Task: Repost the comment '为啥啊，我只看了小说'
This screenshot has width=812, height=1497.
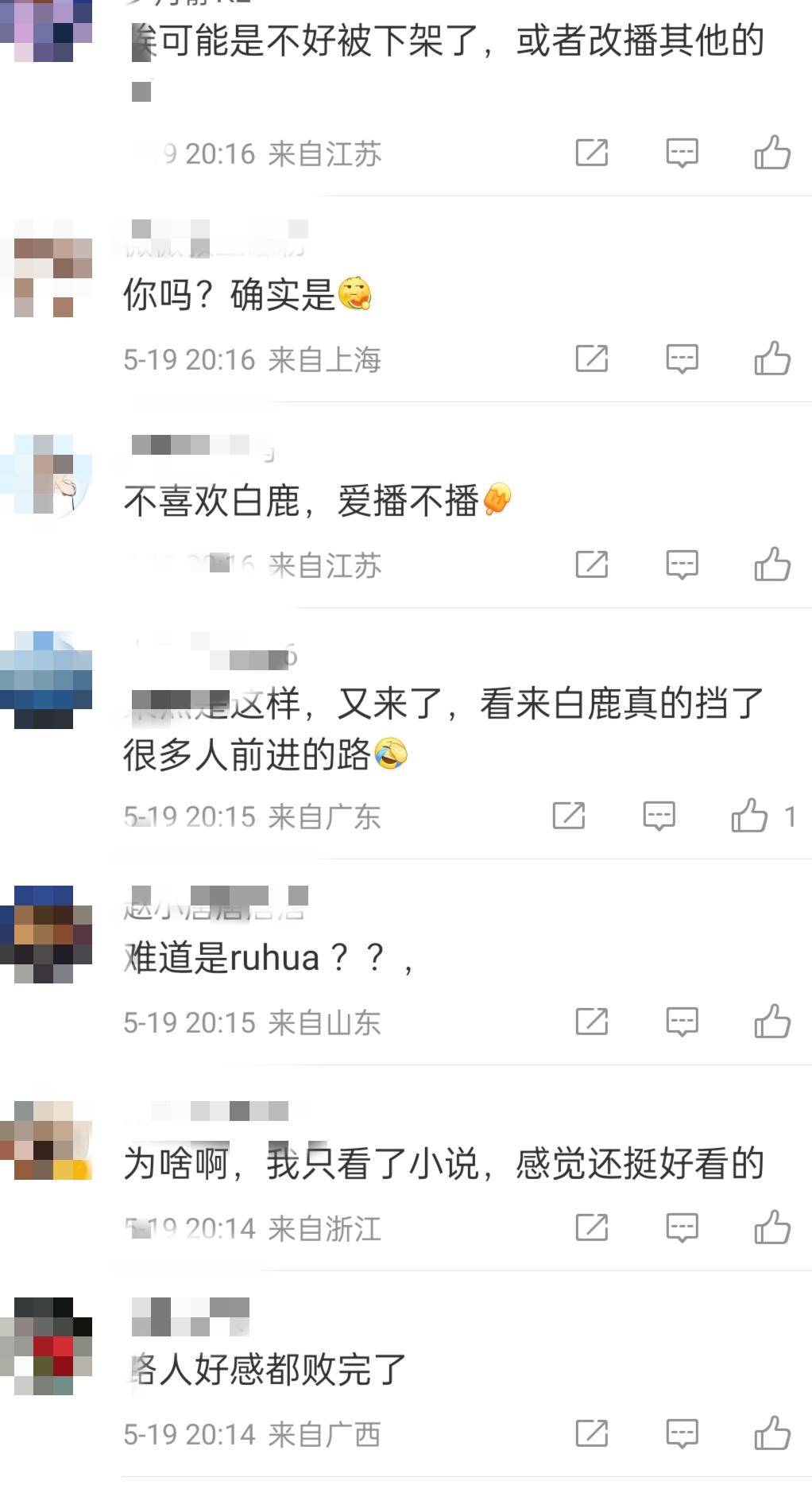Action: [x=592, y=1227]
